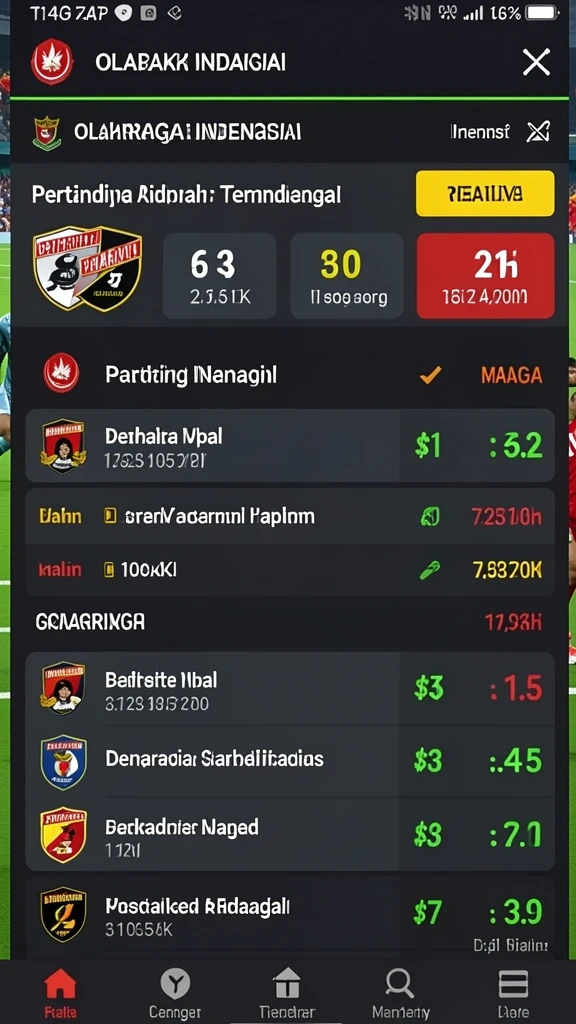
Task: Open the Dethalra Mpal row
Action: 290,446
